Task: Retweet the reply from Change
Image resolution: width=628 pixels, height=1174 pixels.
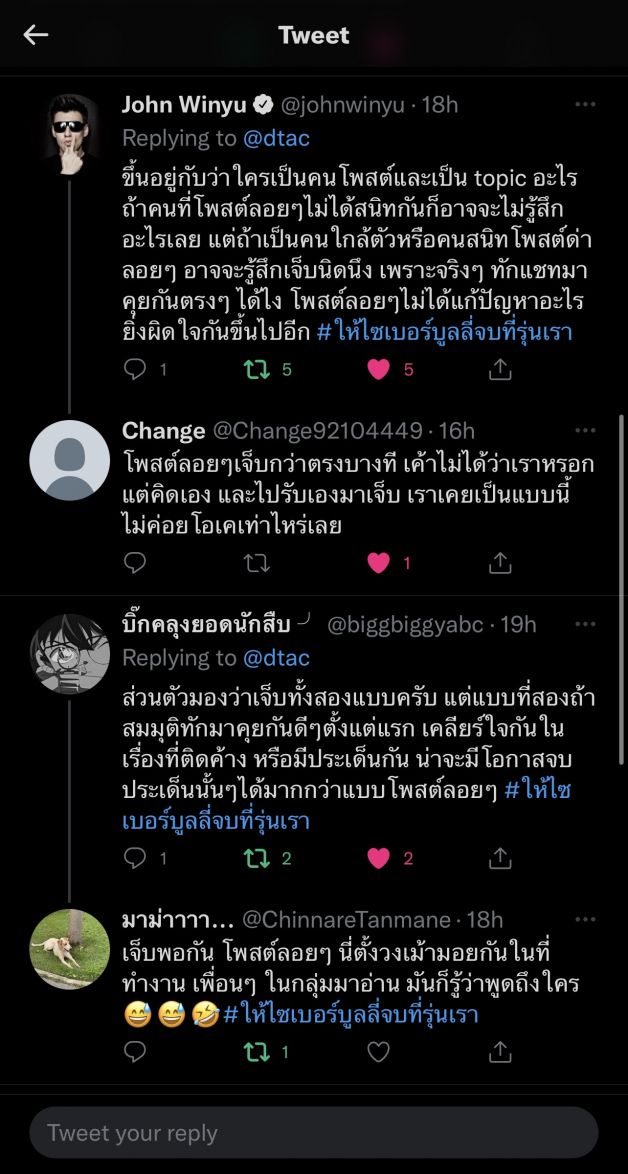Action: click(256, 563)
